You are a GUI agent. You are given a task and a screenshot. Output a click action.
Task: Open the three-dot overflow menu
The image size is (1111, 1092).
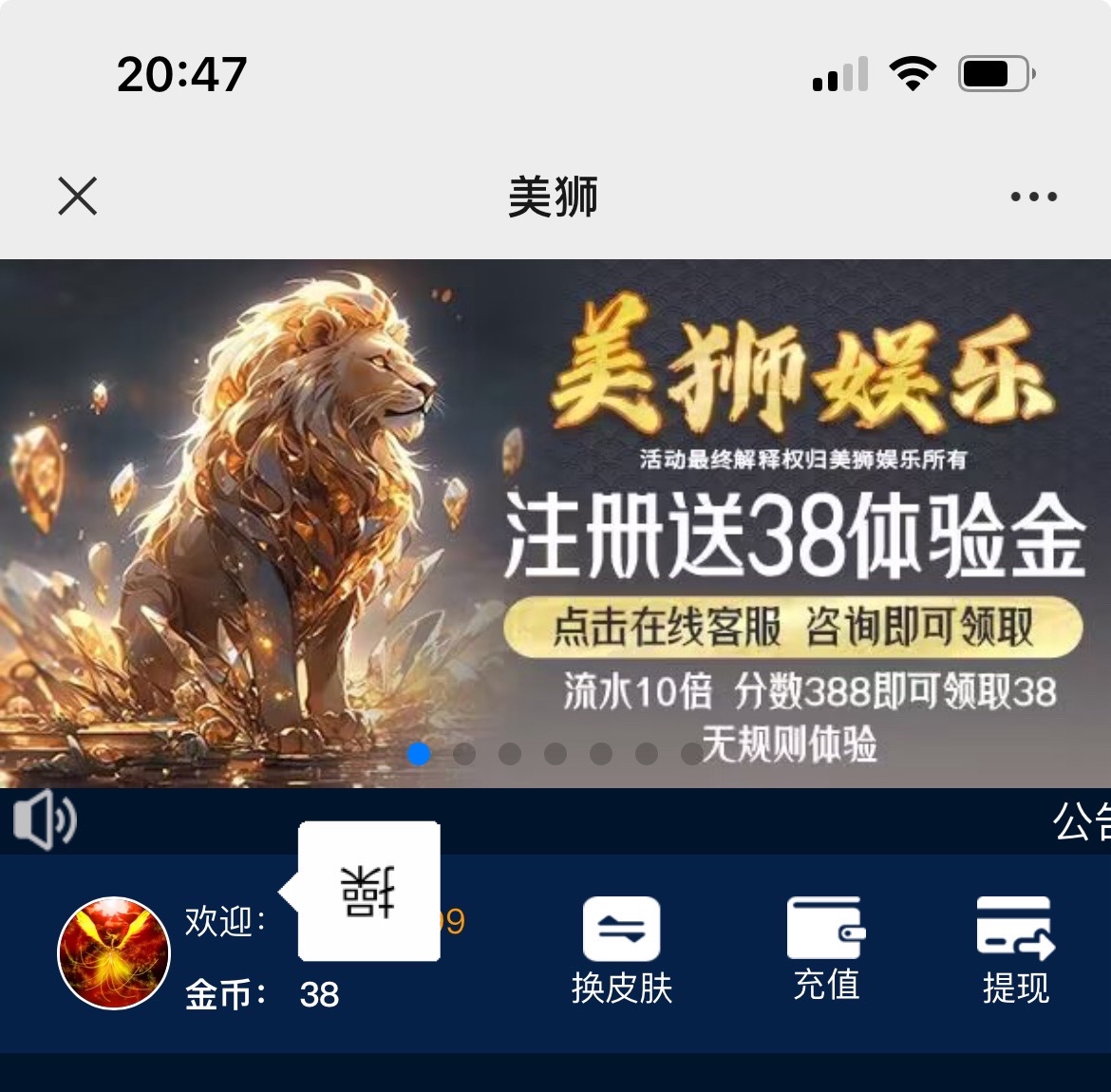(x=1033, y=197)
